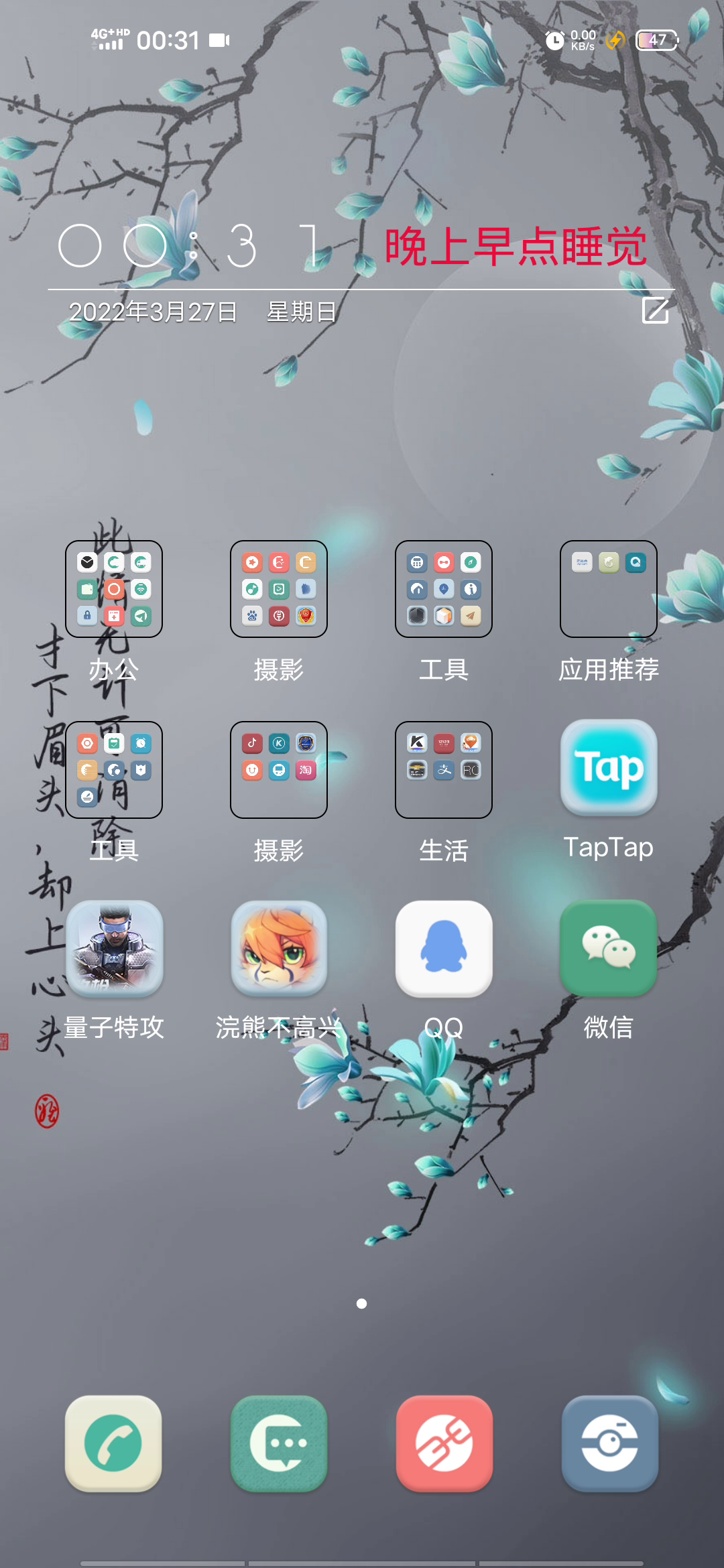Edit the clock widget note
Image resolution: width=724 pixels, height=1568 pixels.
coord(655,310)
